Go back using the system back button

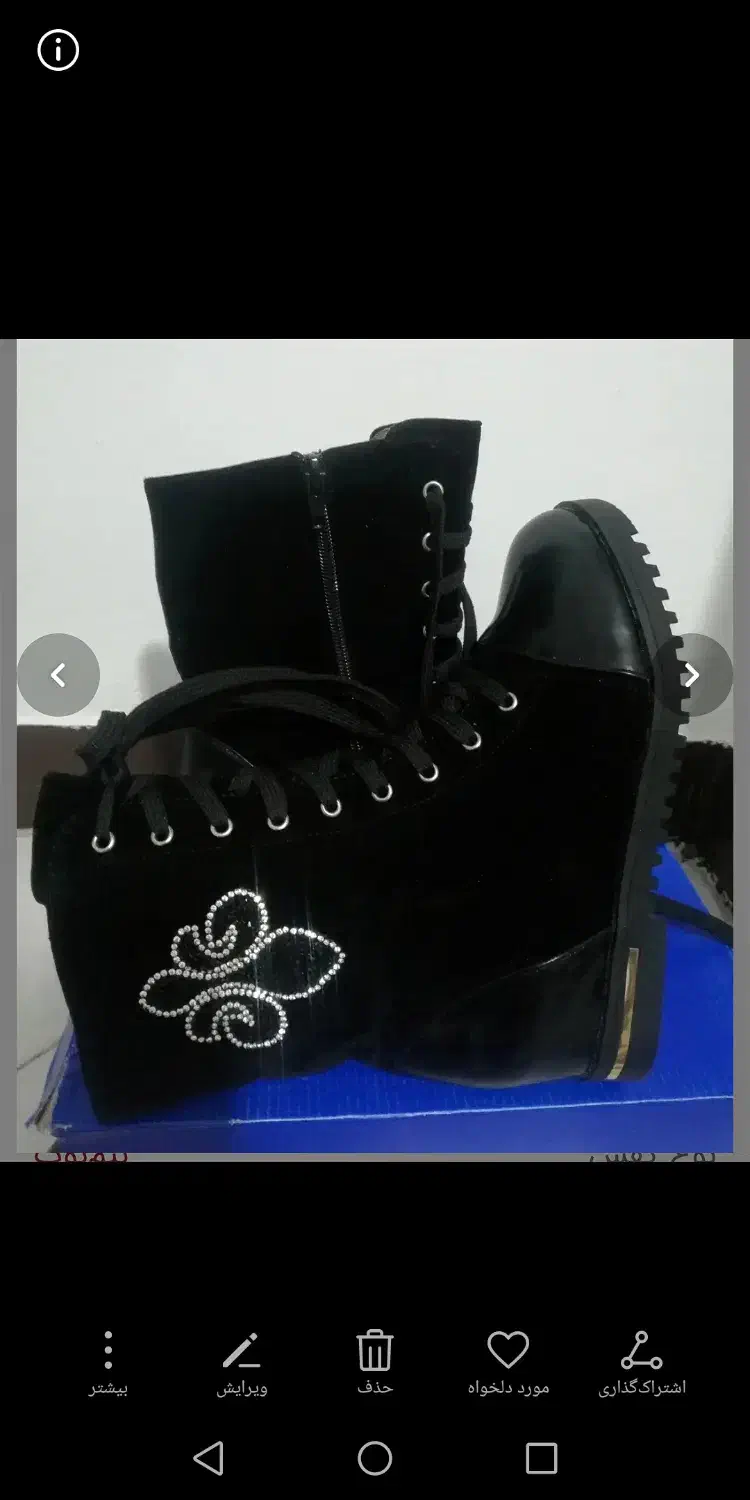click(208, 1458)
